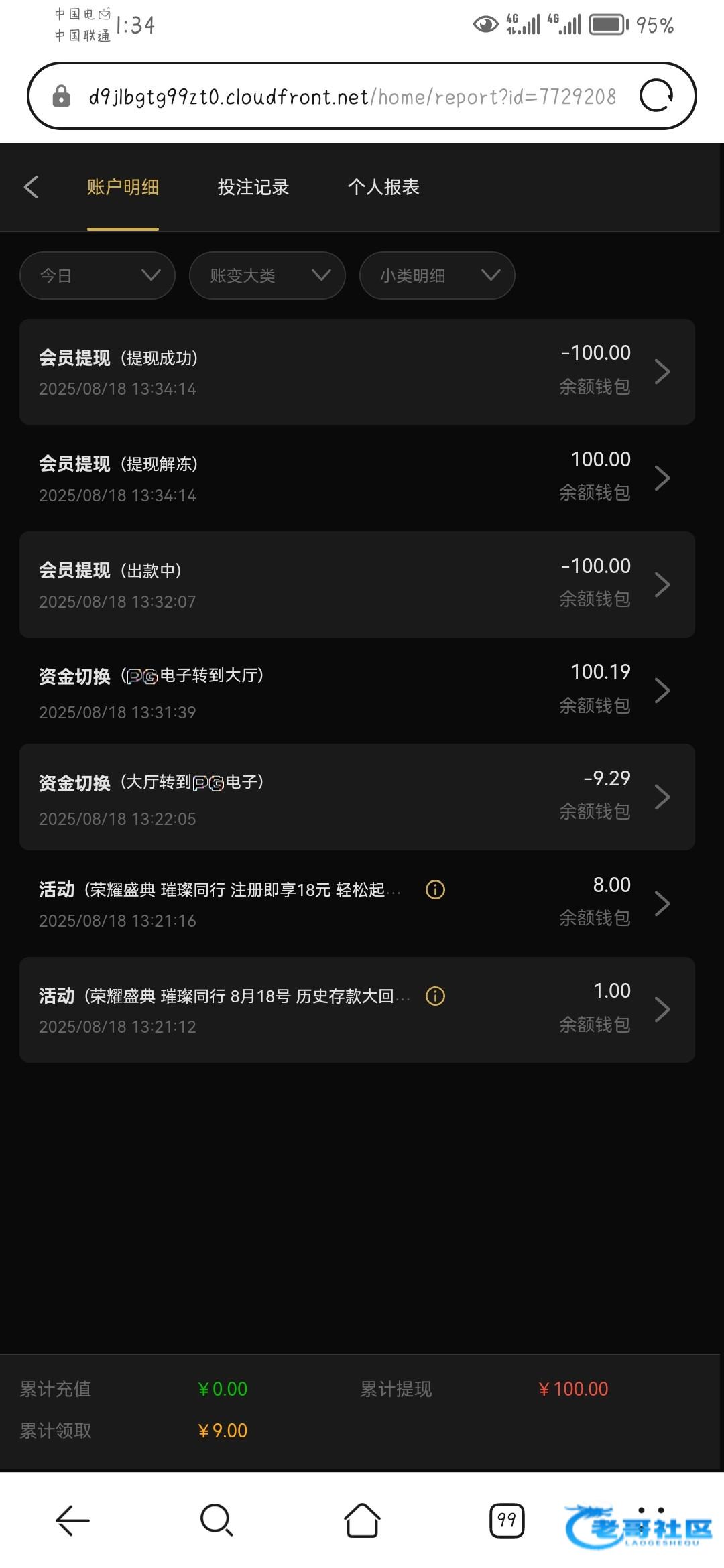724x1568 pixels.
Task: Open the 8.00 注册即享18元 activity record
Action: coord(357,903)
